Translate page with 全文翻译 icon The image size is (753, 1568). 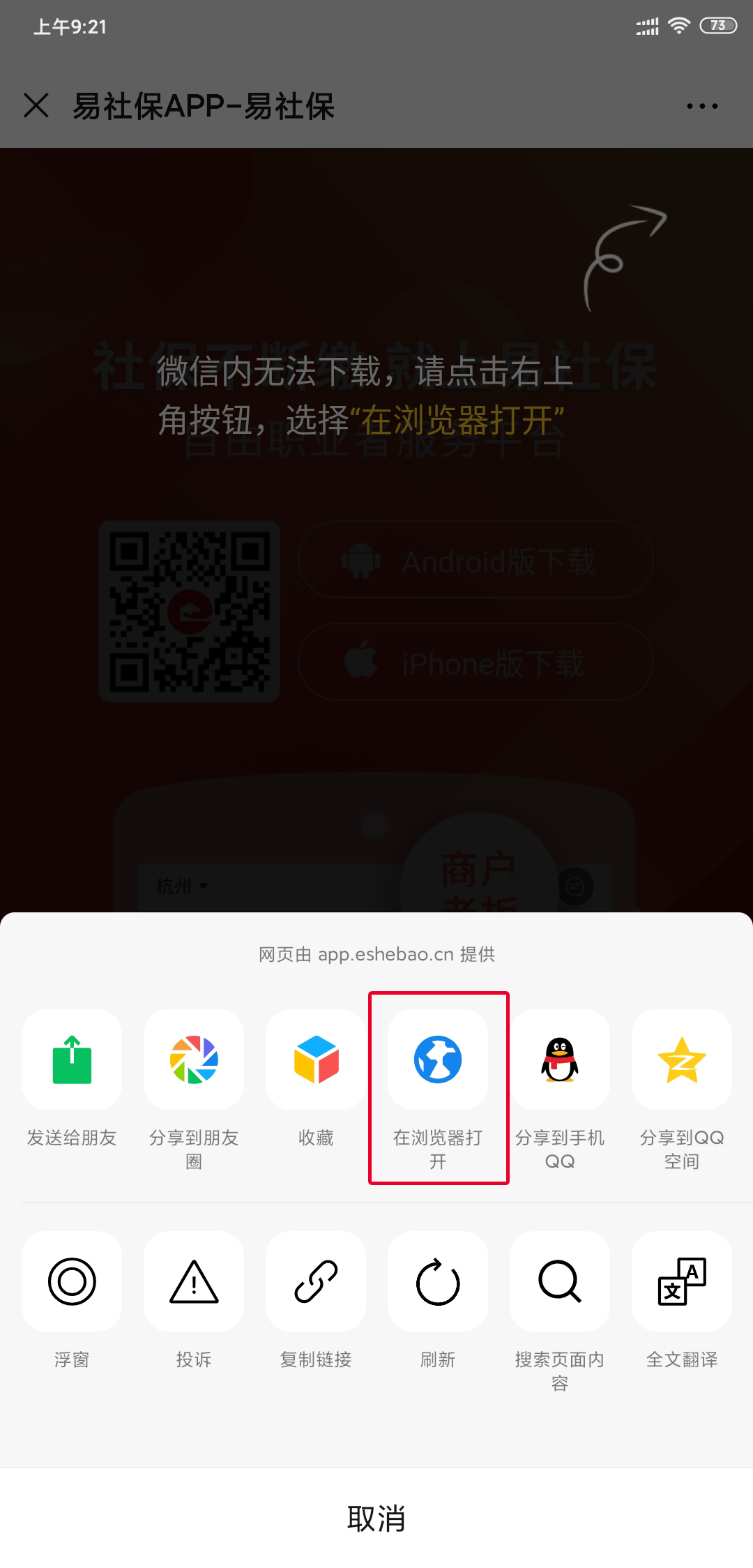(682, 1281)
